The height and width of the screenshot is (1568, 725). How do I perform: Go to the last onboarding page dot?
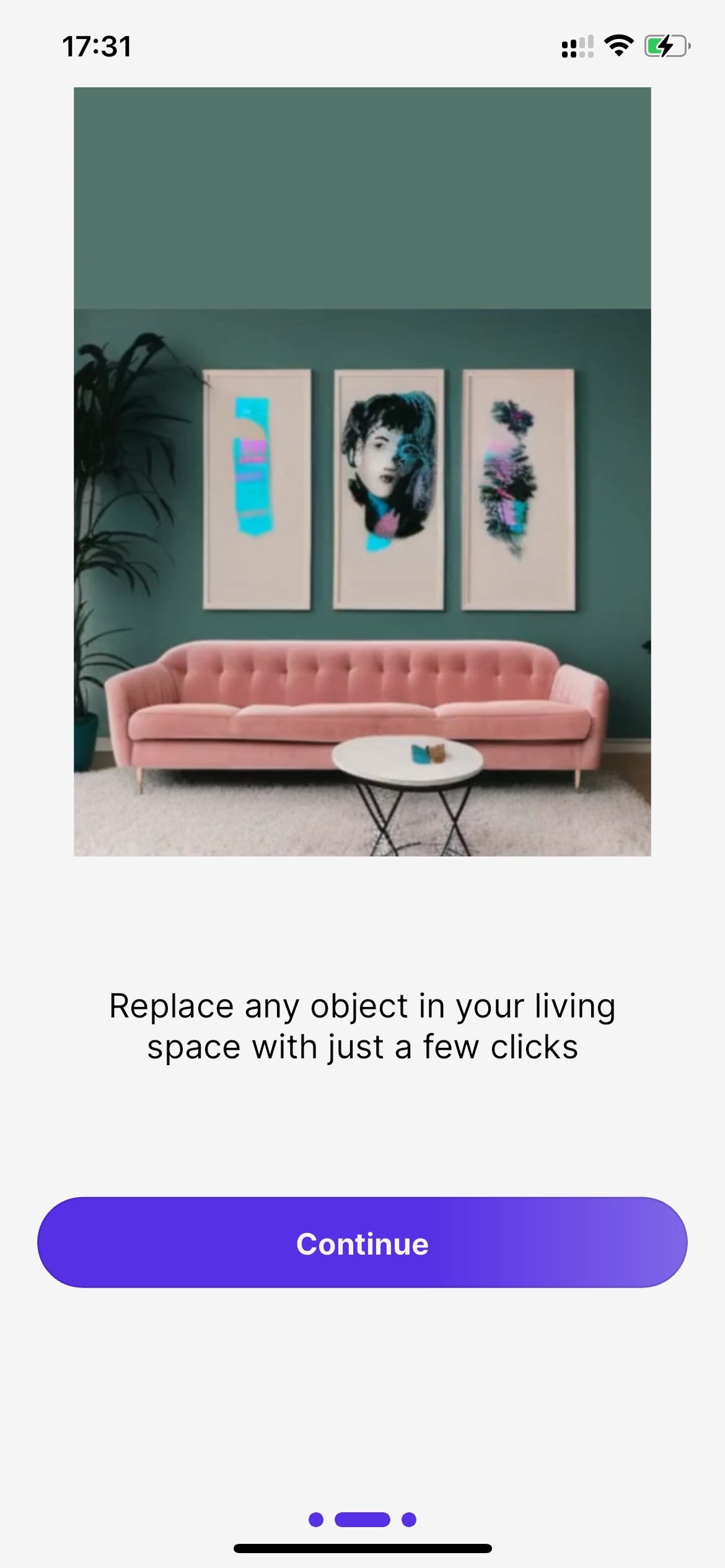[409, 1520]
